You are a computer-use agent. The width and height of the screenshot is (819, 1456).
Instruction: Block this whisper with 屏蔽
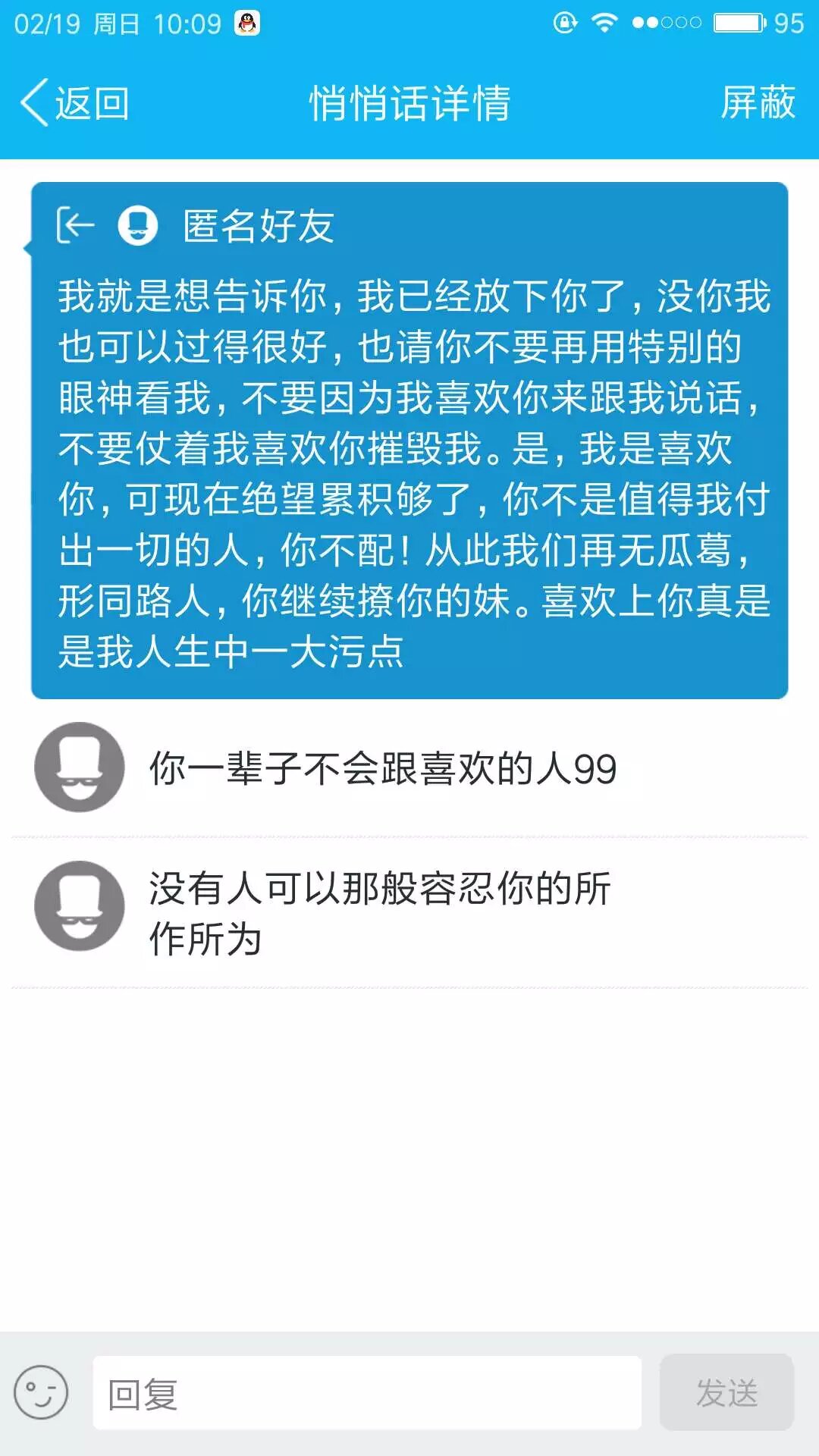tap(757, 103)
